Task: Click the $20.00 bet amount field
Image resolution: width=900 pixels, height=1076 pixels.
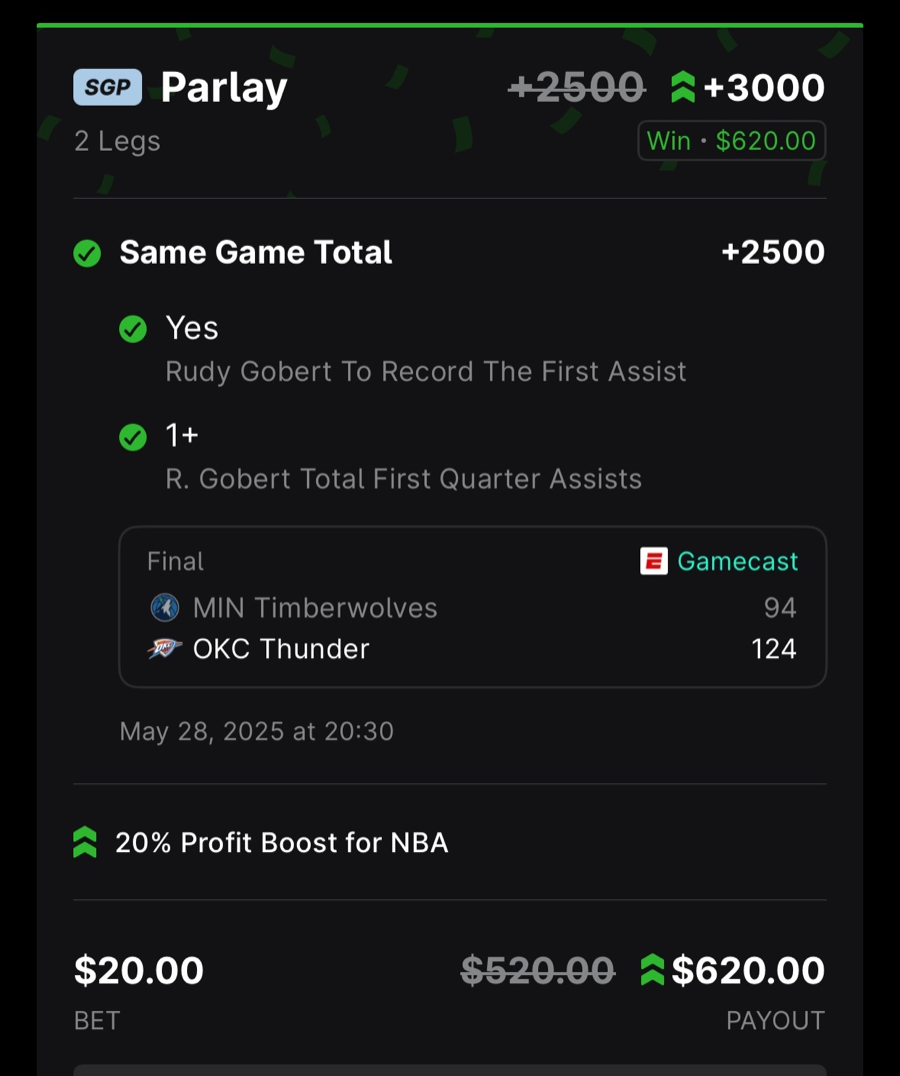Action: coord(137,969)
